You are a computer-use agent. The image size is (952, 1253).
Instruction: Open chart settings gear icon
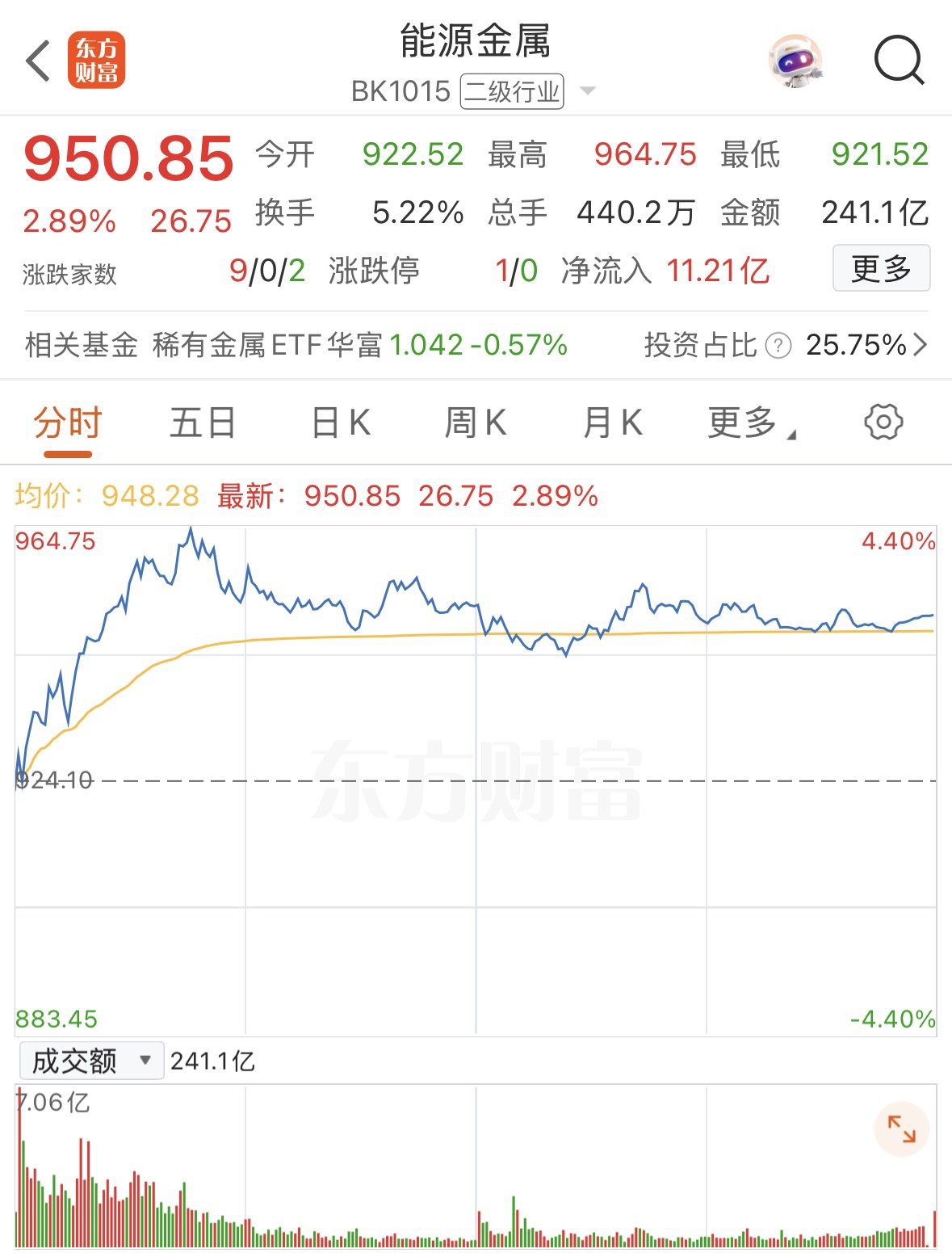tap(883, 422)
